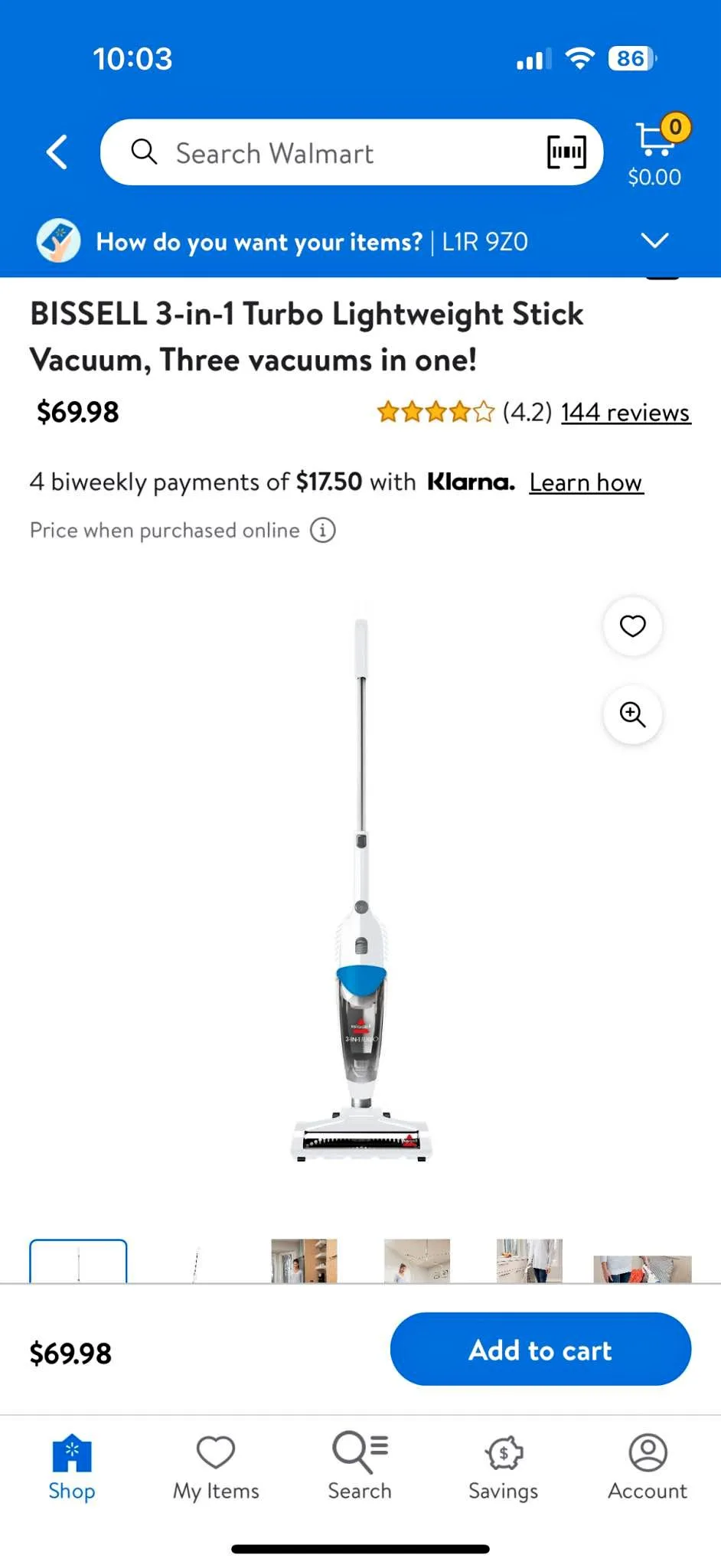Screen dimensions: 721x1568
Task: Open the barcode scanner
Action: point(566,152)
